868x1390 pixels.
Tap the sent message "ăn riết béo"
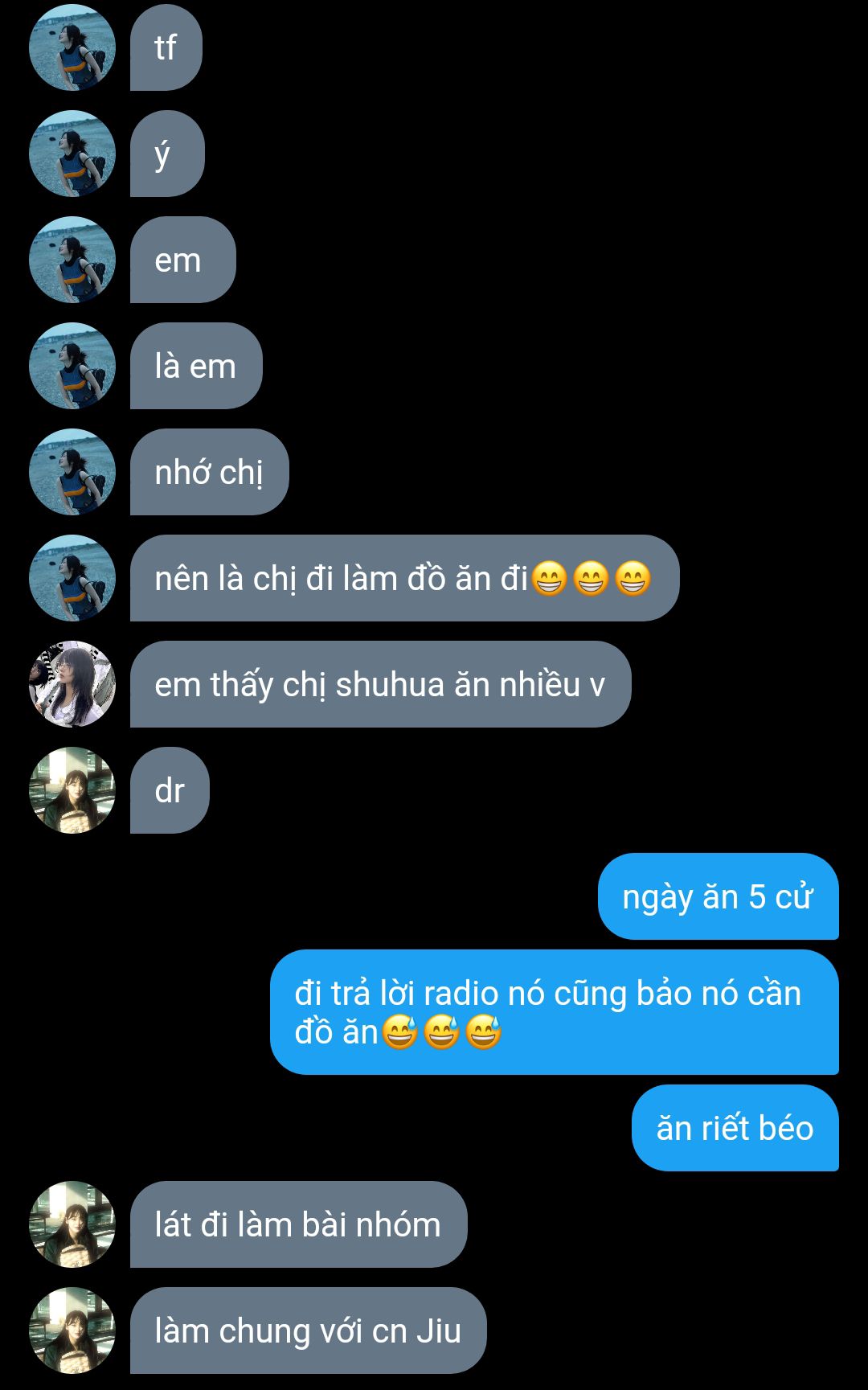(735, 1128)
